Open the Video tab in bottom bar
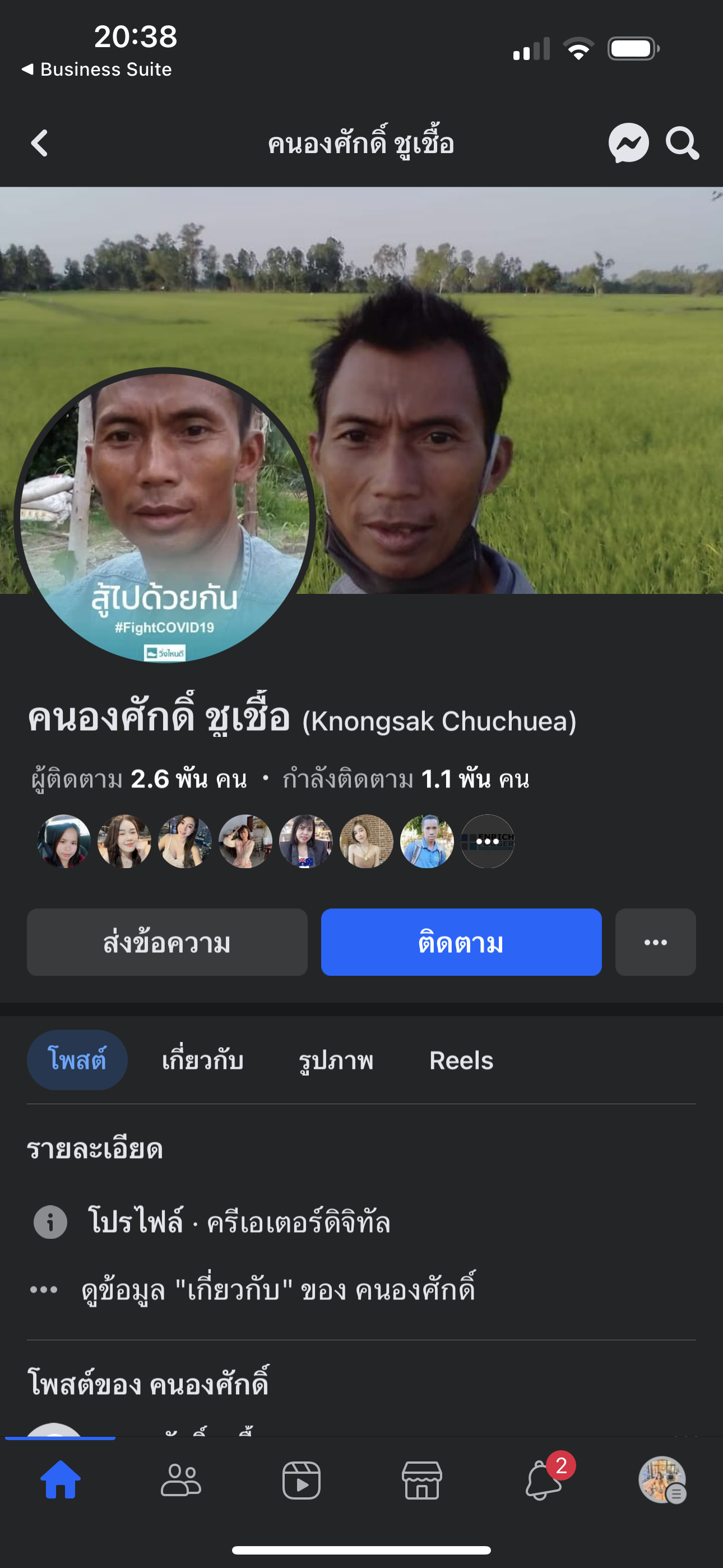This screenshot has width=723, height=1568. click(302, 1480)
